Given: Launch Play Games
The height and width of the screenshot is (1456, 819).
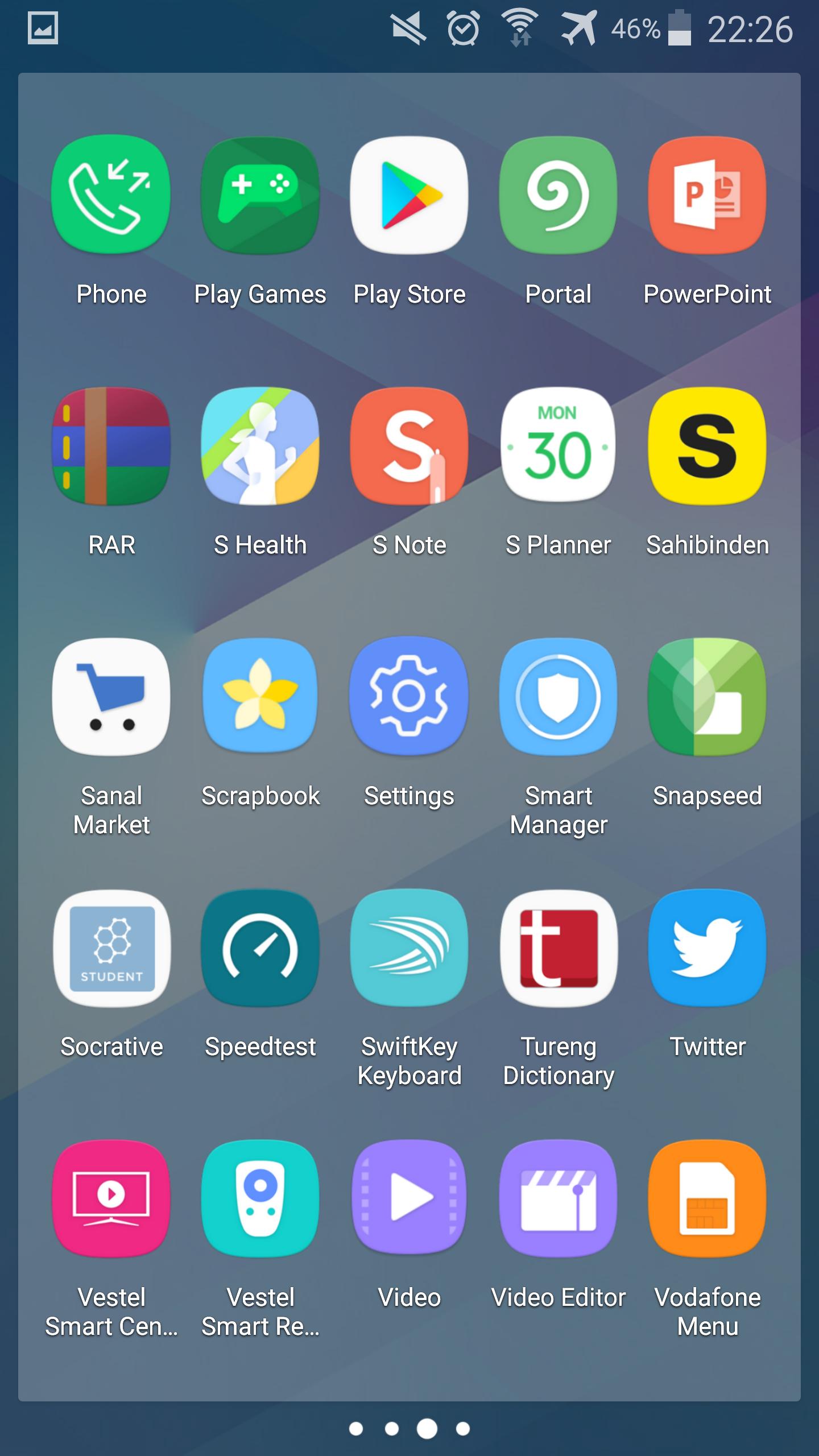Looking at the screenshot, I should [x=260, y=195].
